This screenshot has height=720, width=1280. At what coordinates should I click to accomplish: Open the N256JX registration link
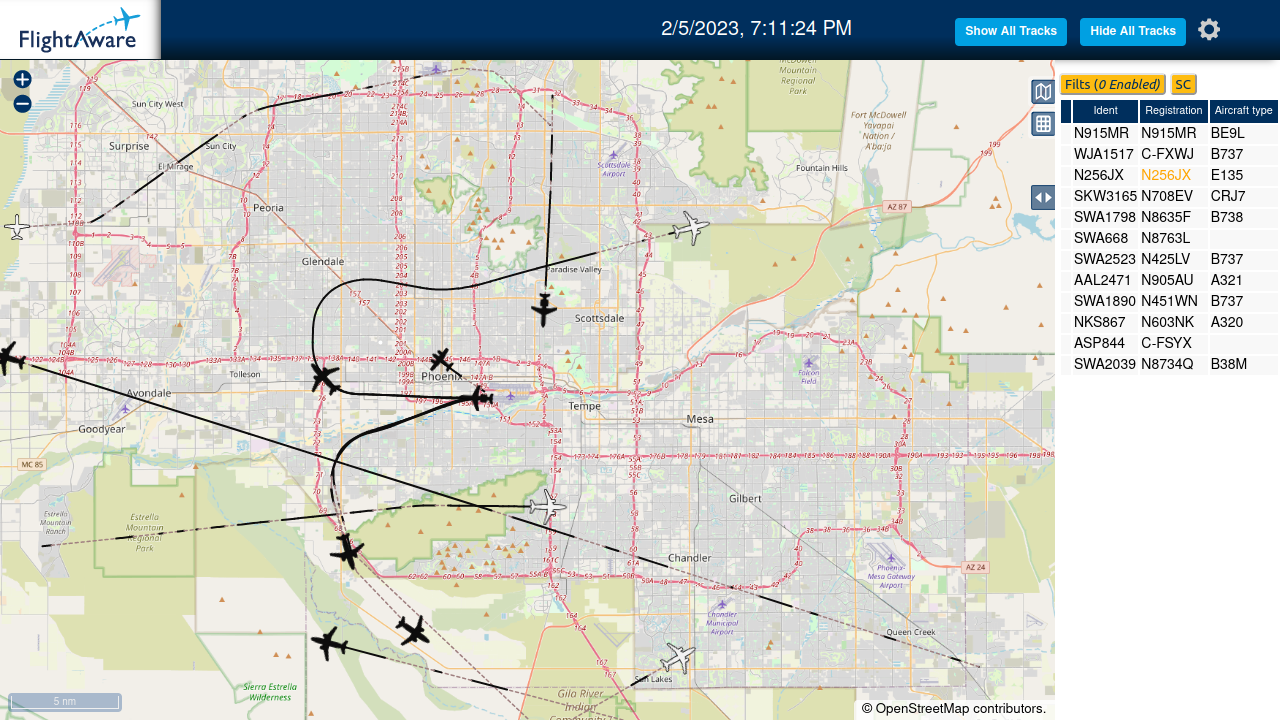point(1165,175)
